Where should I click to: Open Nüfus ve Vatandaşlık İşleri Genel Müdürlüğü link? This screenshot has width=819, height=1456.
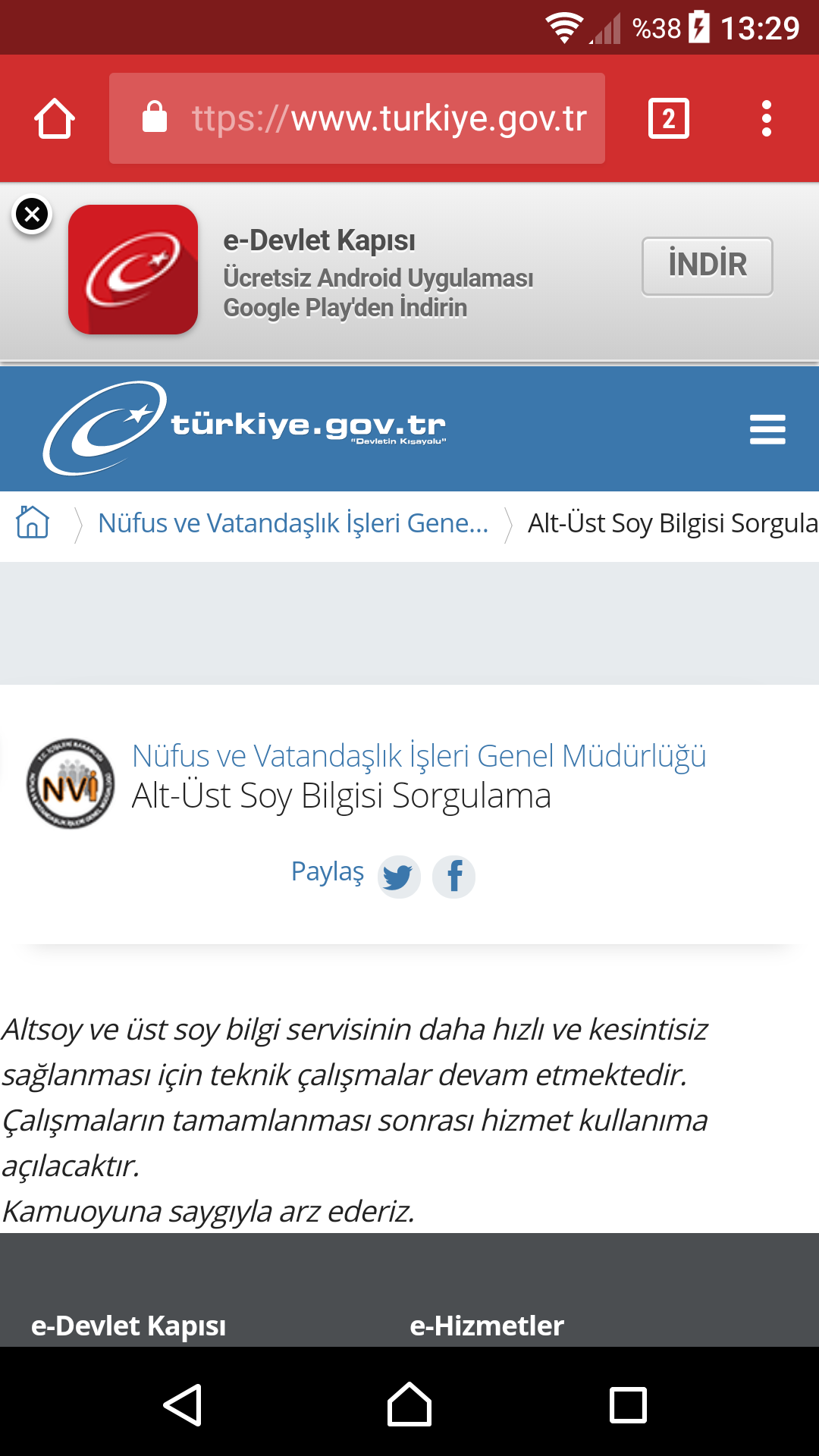[x=419, y=756]
